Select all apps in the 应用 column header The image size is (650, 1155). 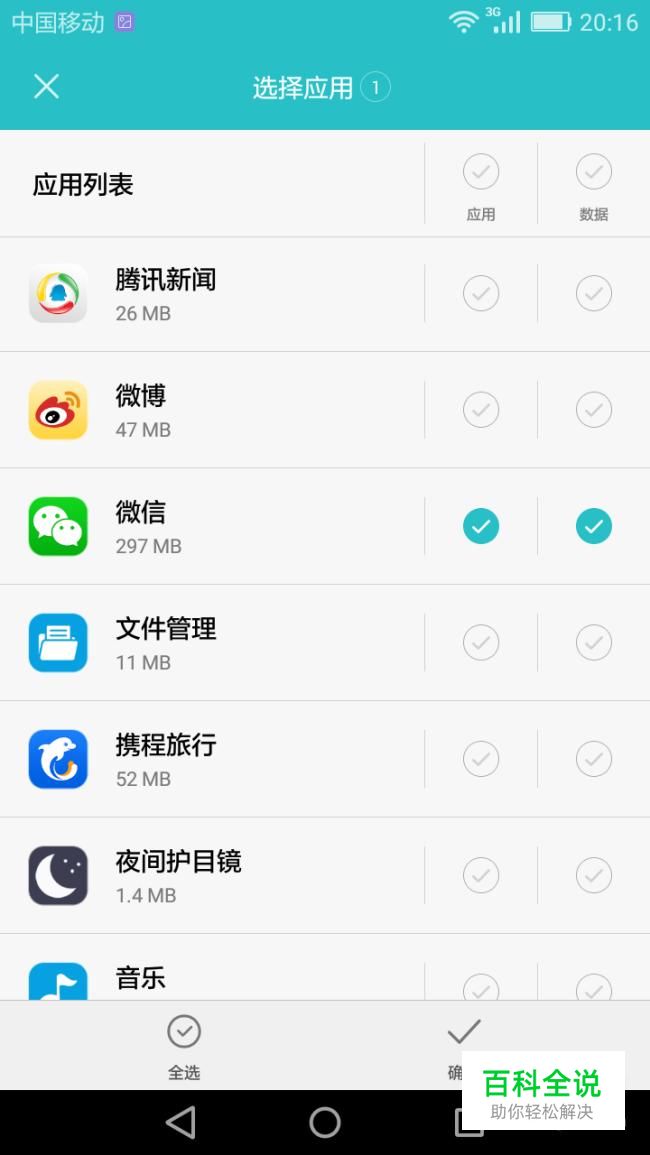pyautogui.click(x=480, y=172)
